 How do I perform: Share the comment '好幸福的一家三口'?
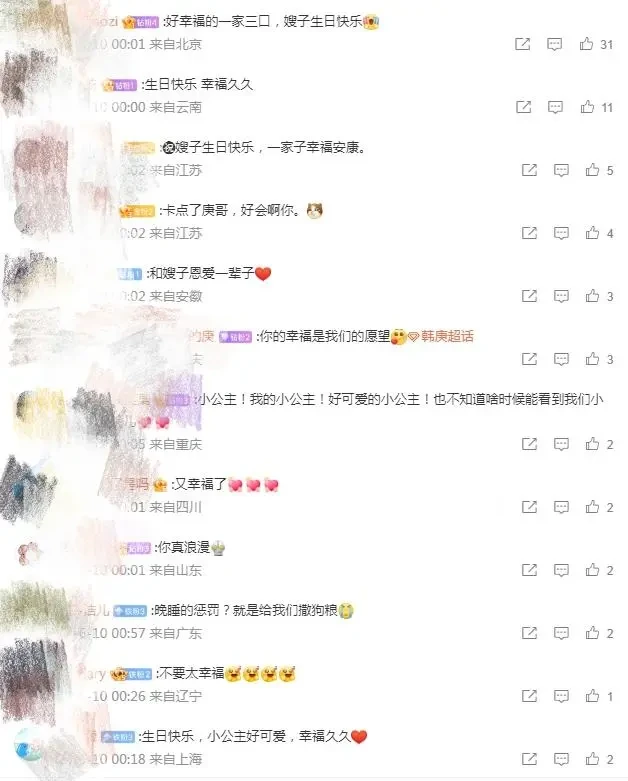pos(522,44)
